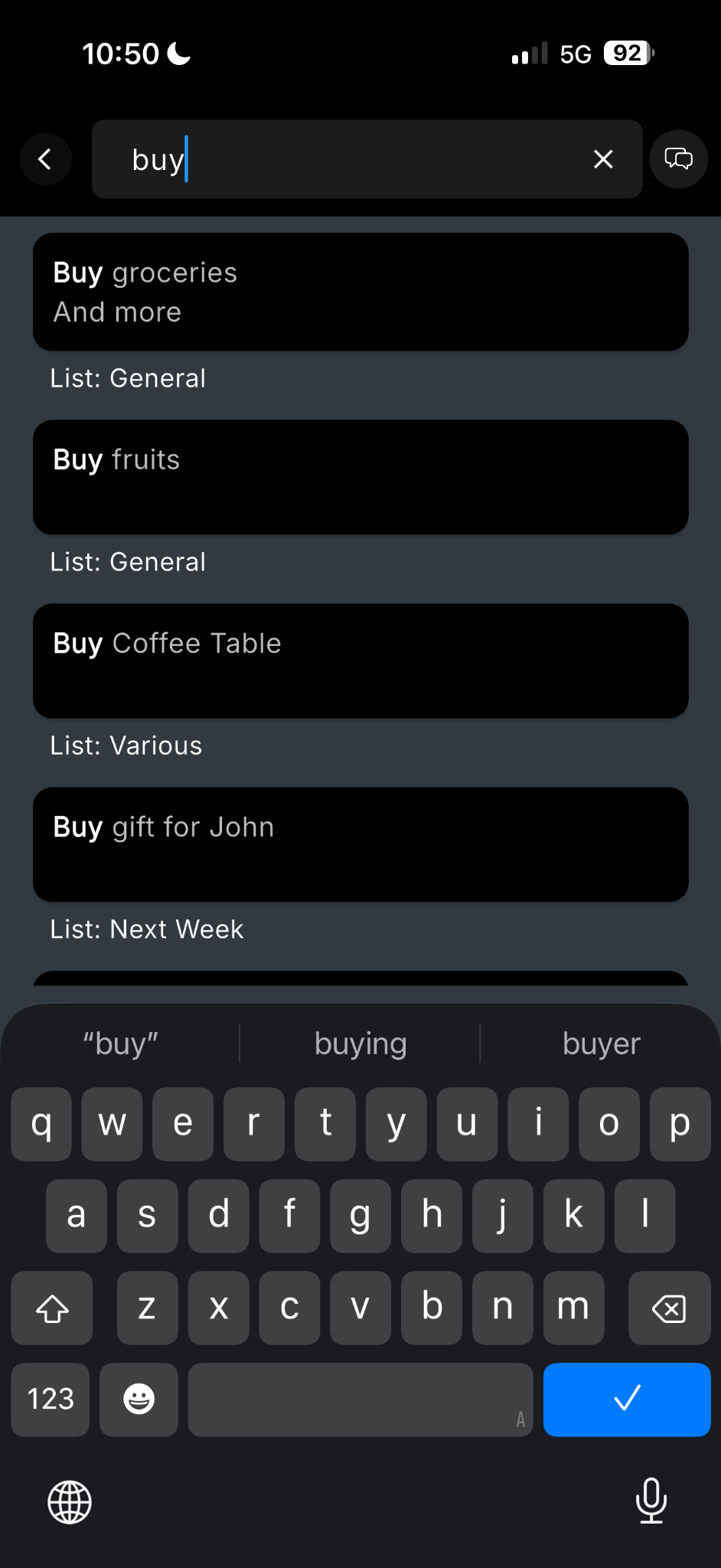Viewport: 721px width, 1568px height.
Task: Tap the microphone icon for dictation
Action: pyautogui.click(x=651, y=1502)
